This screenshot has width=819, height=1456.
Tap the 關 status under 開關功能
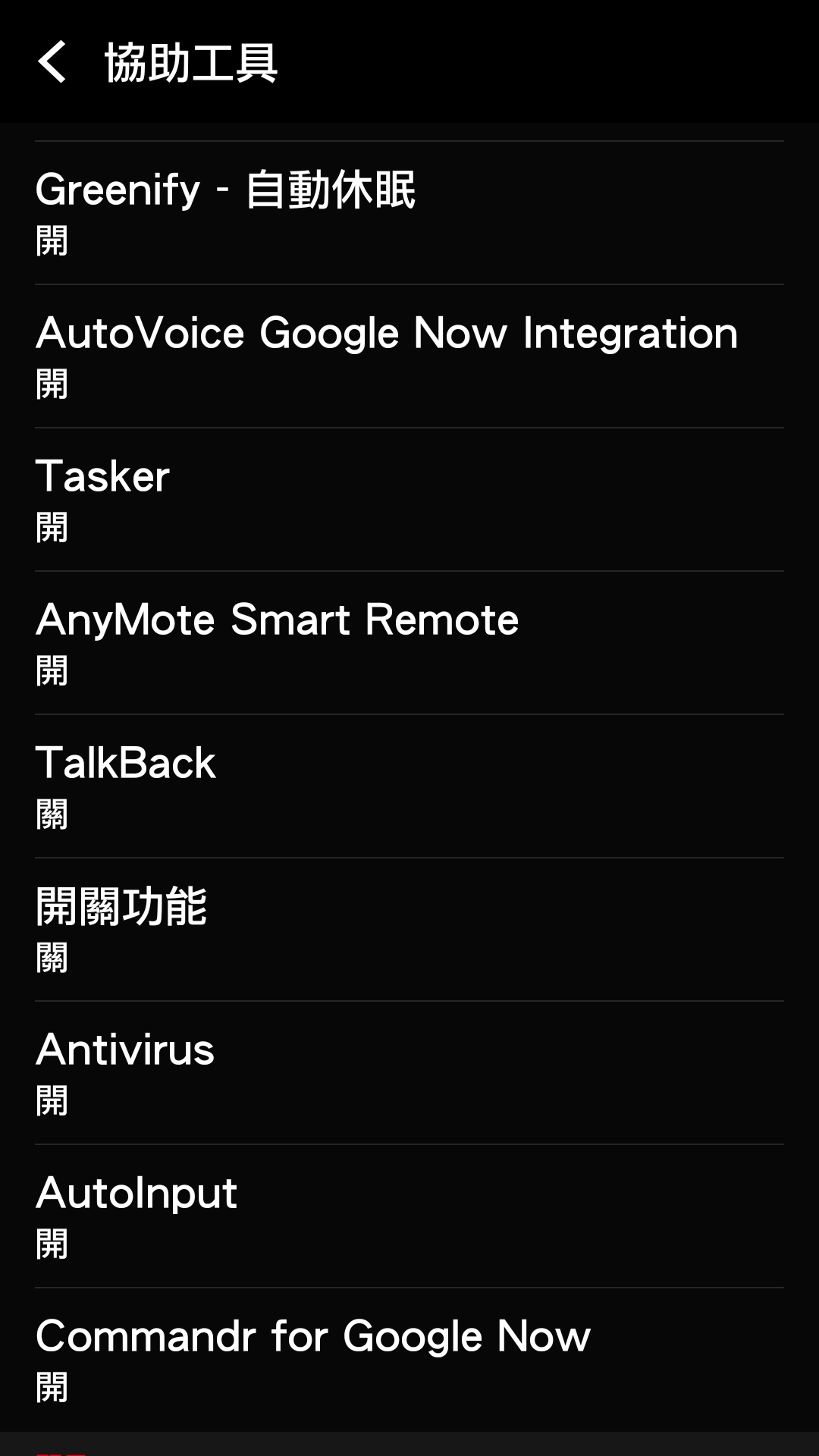tap(53, 957)
